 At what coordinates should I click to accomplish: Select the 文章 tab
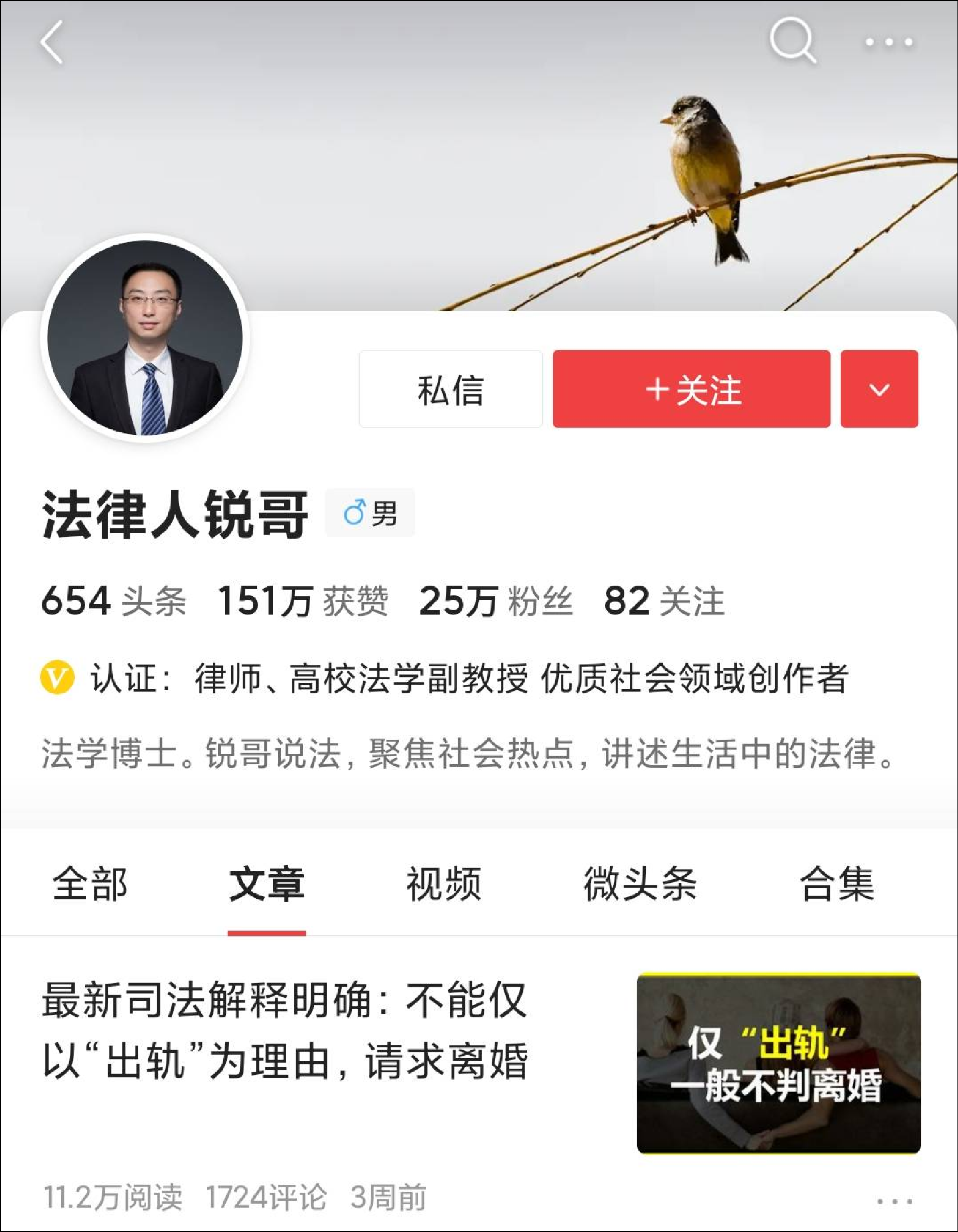[x=267, y=884]
